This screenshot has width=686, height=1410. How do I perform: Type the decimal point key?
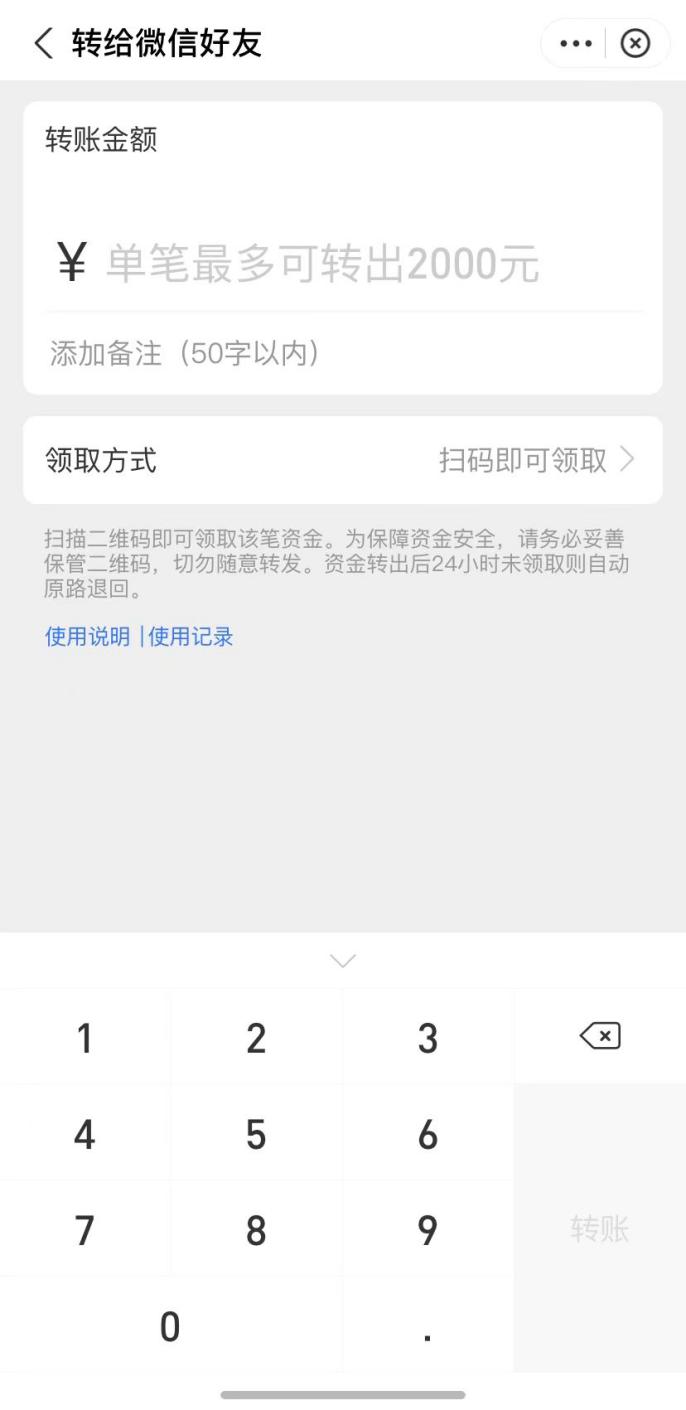point(428,1326)
